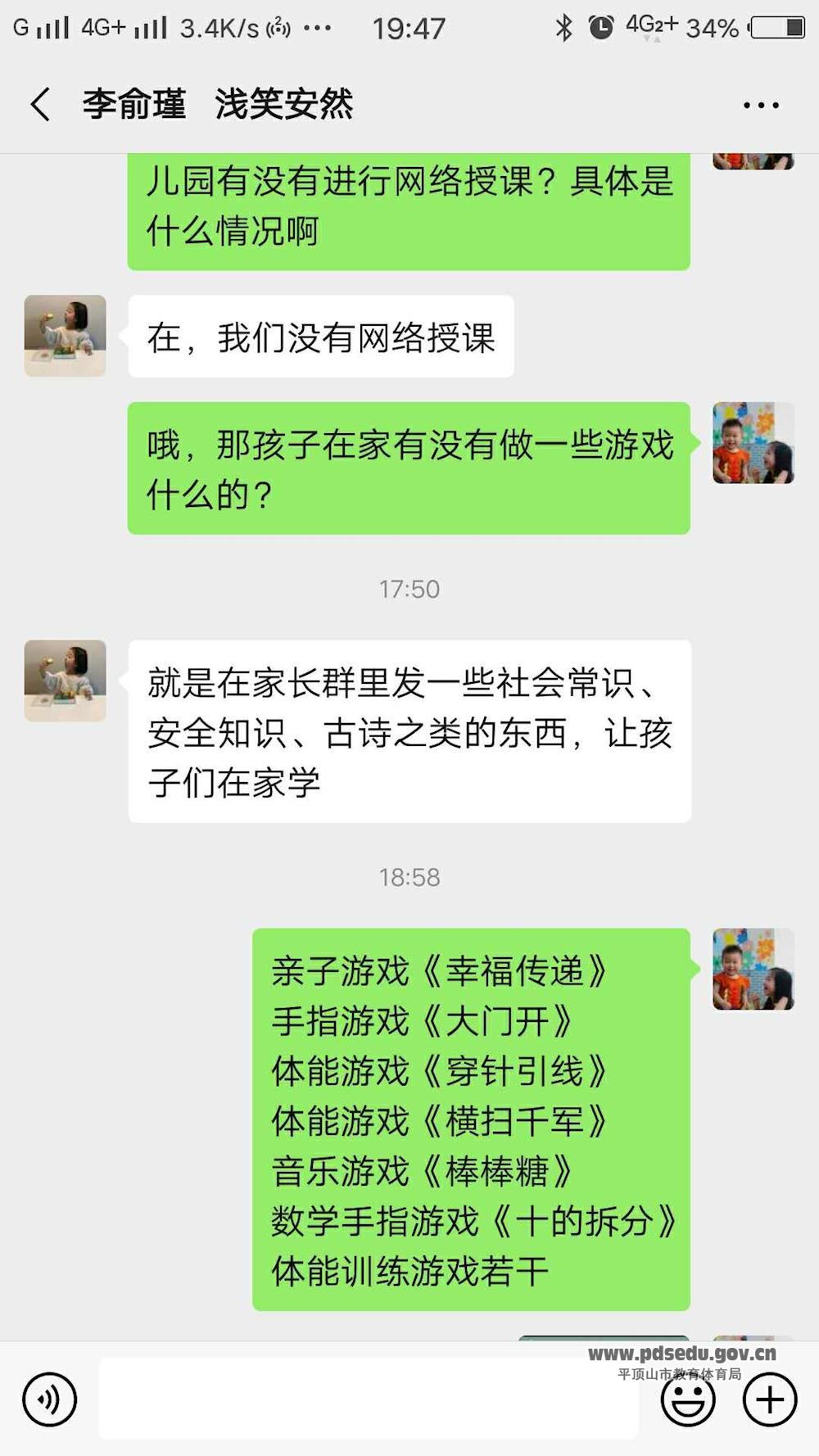Image resolution: width=819 pixels, height=1456 pixels.
Task: Open the emoji sticker panel
Action: click(688, 1399)
